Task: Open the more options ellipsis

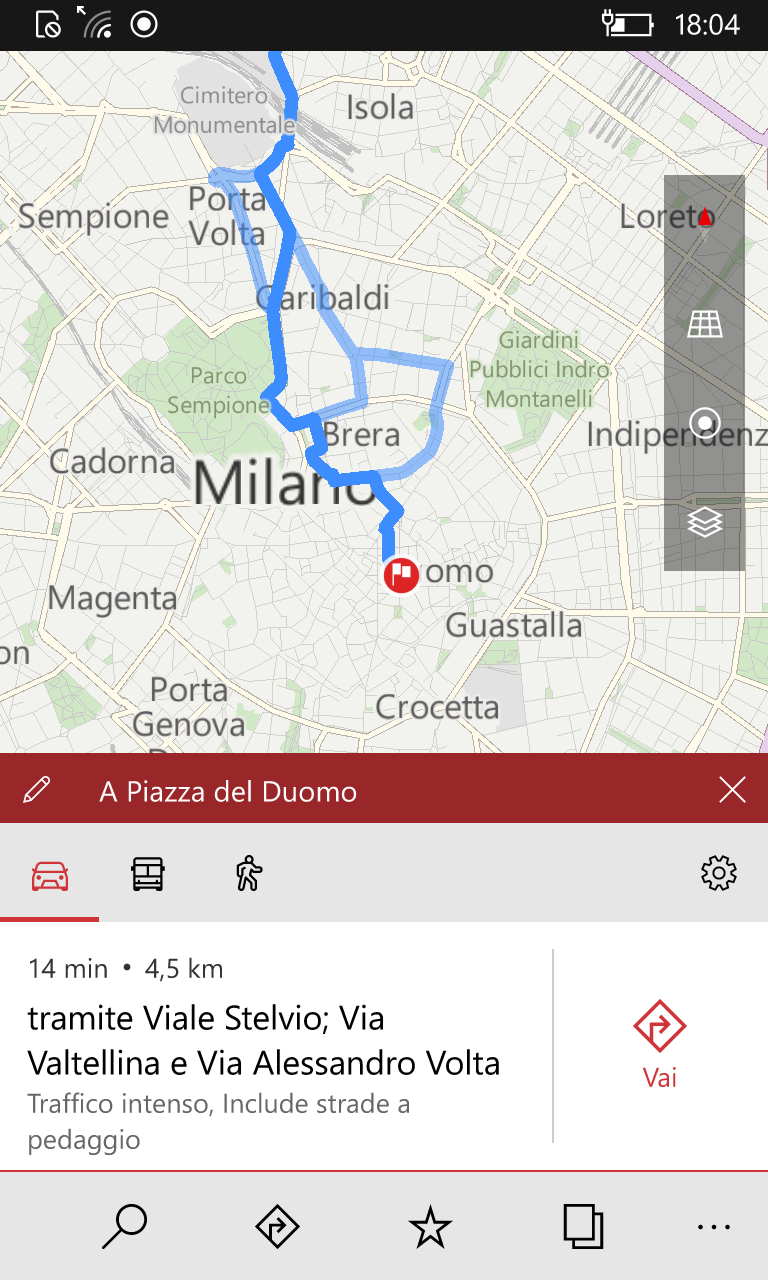Action: 714,1226
